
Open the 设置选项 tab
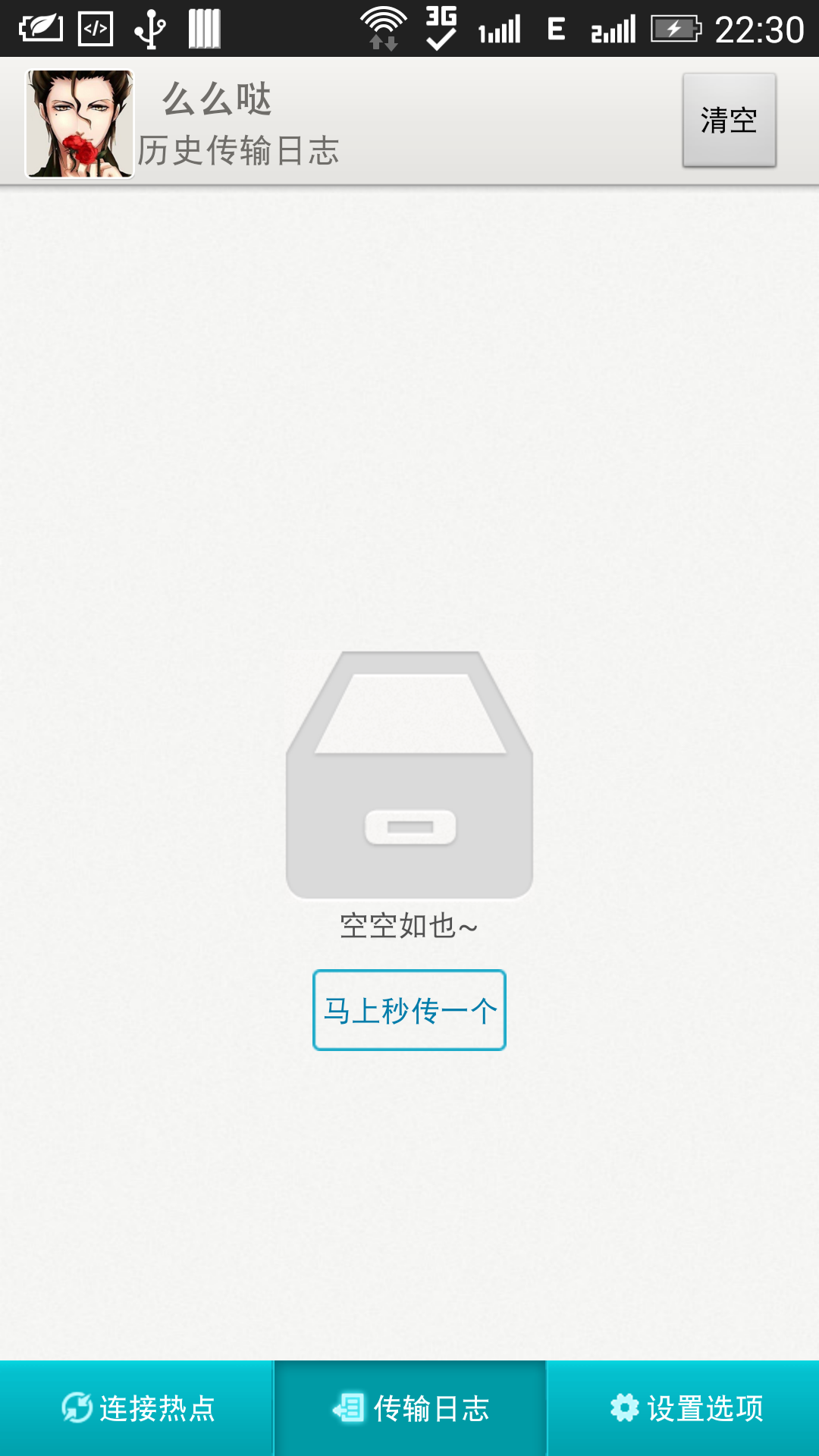[x=684, y=1408]
